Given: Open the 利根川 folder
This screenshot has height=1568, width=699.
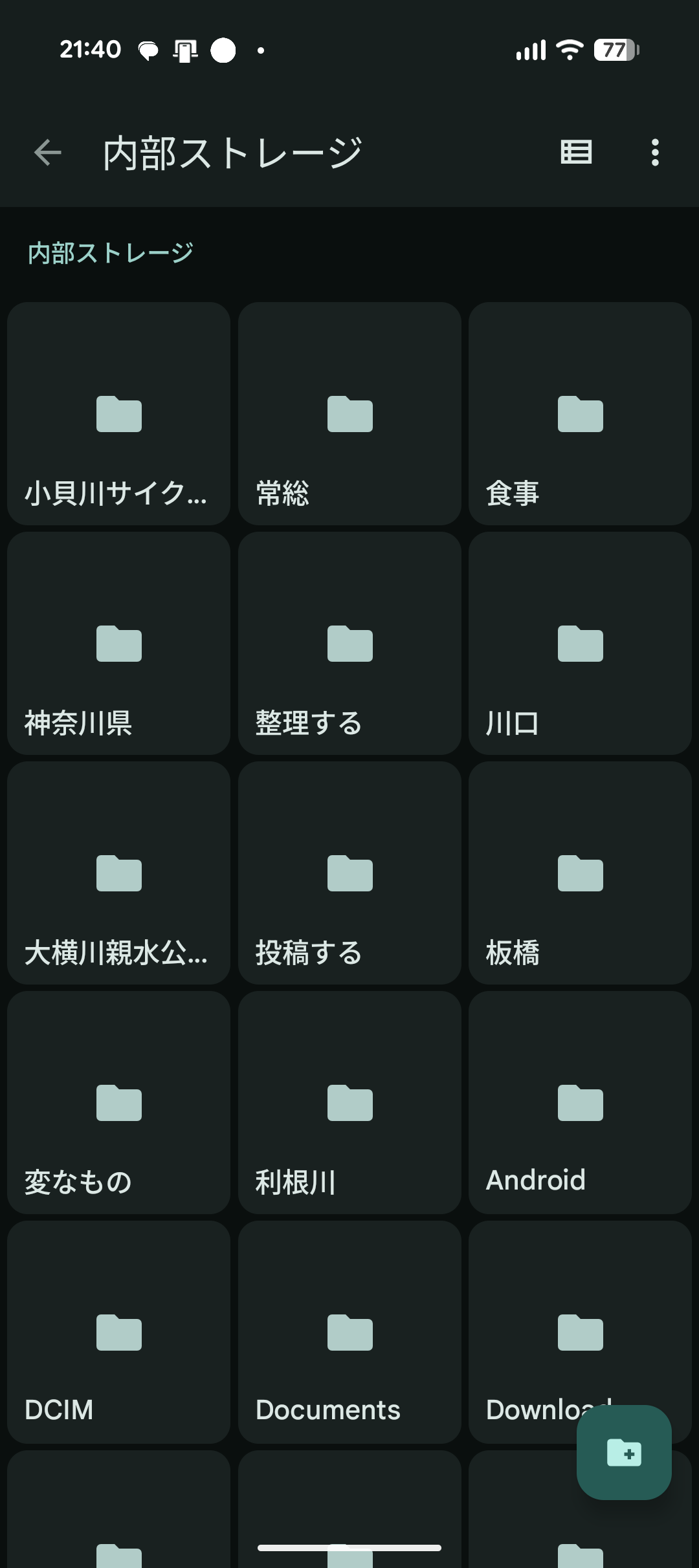Looking at the screenshot, I should tap(349, 1103).
